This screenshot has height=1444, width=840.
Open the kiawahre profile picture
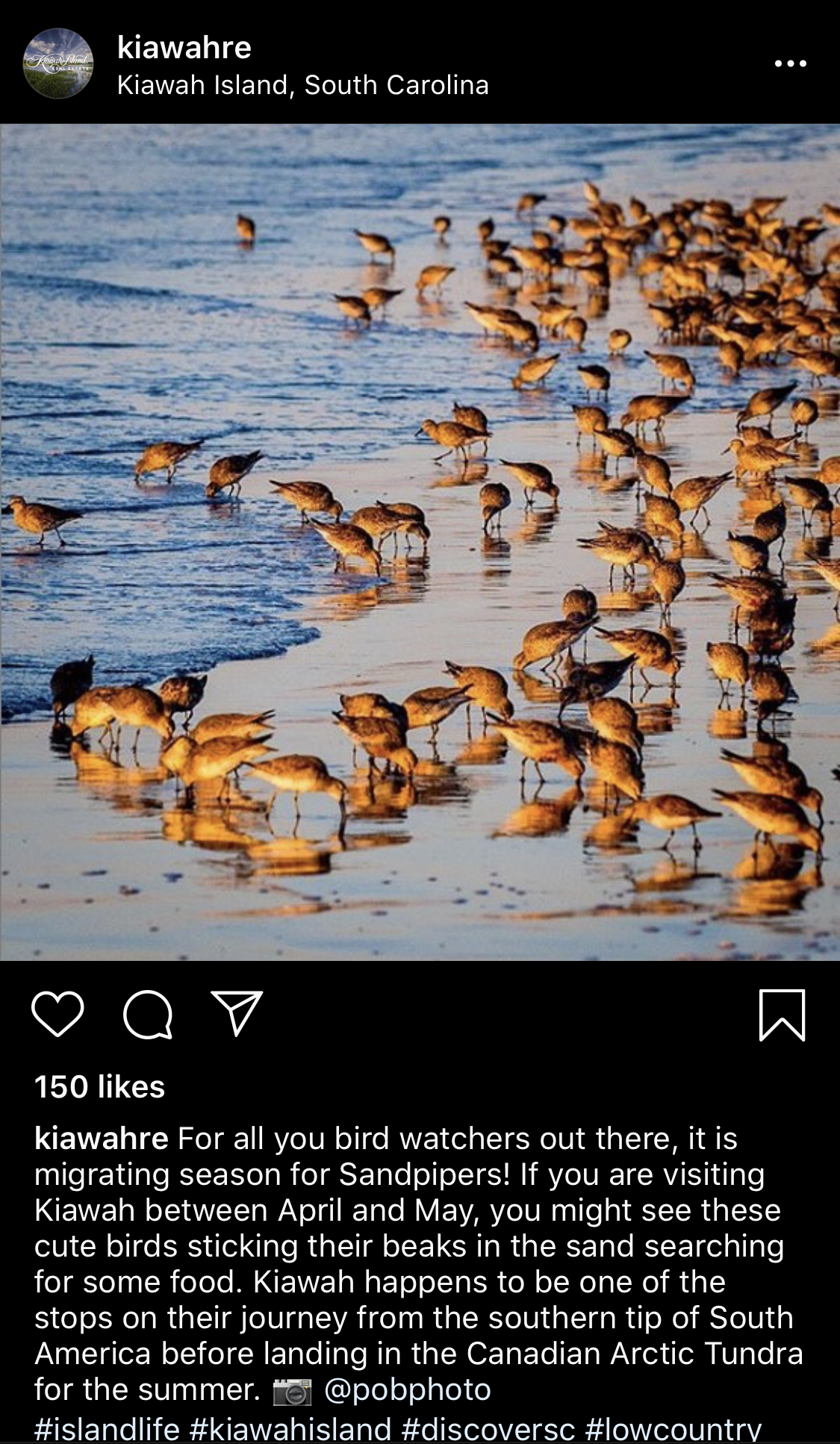click(x=58, y=63)
